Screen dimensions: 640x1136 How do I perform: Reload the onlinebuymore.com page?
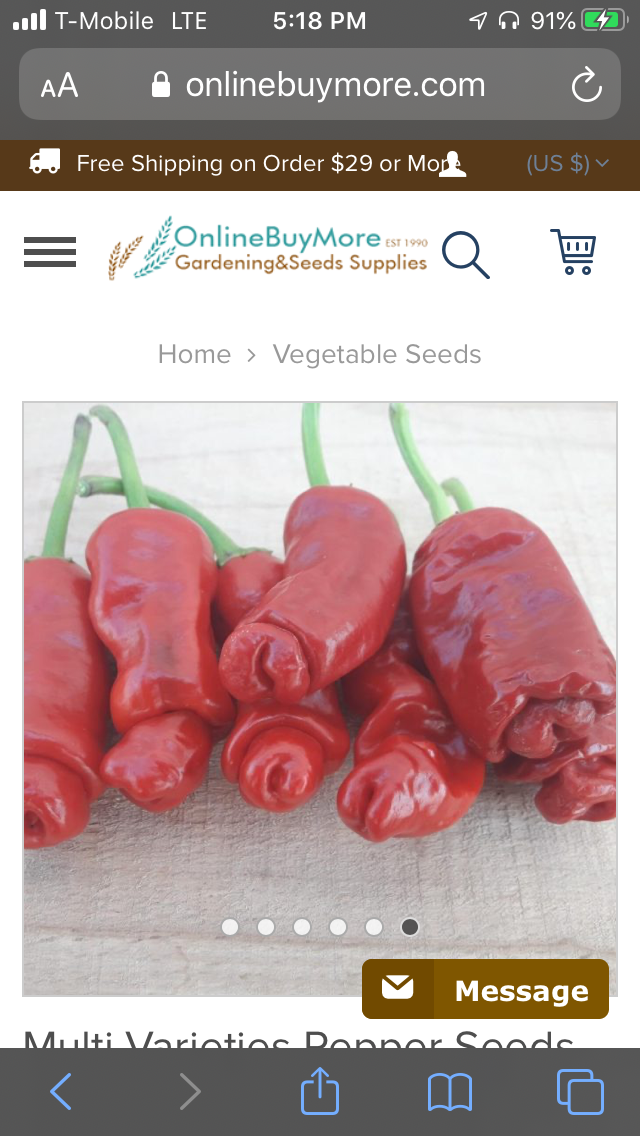coord(586,85)
